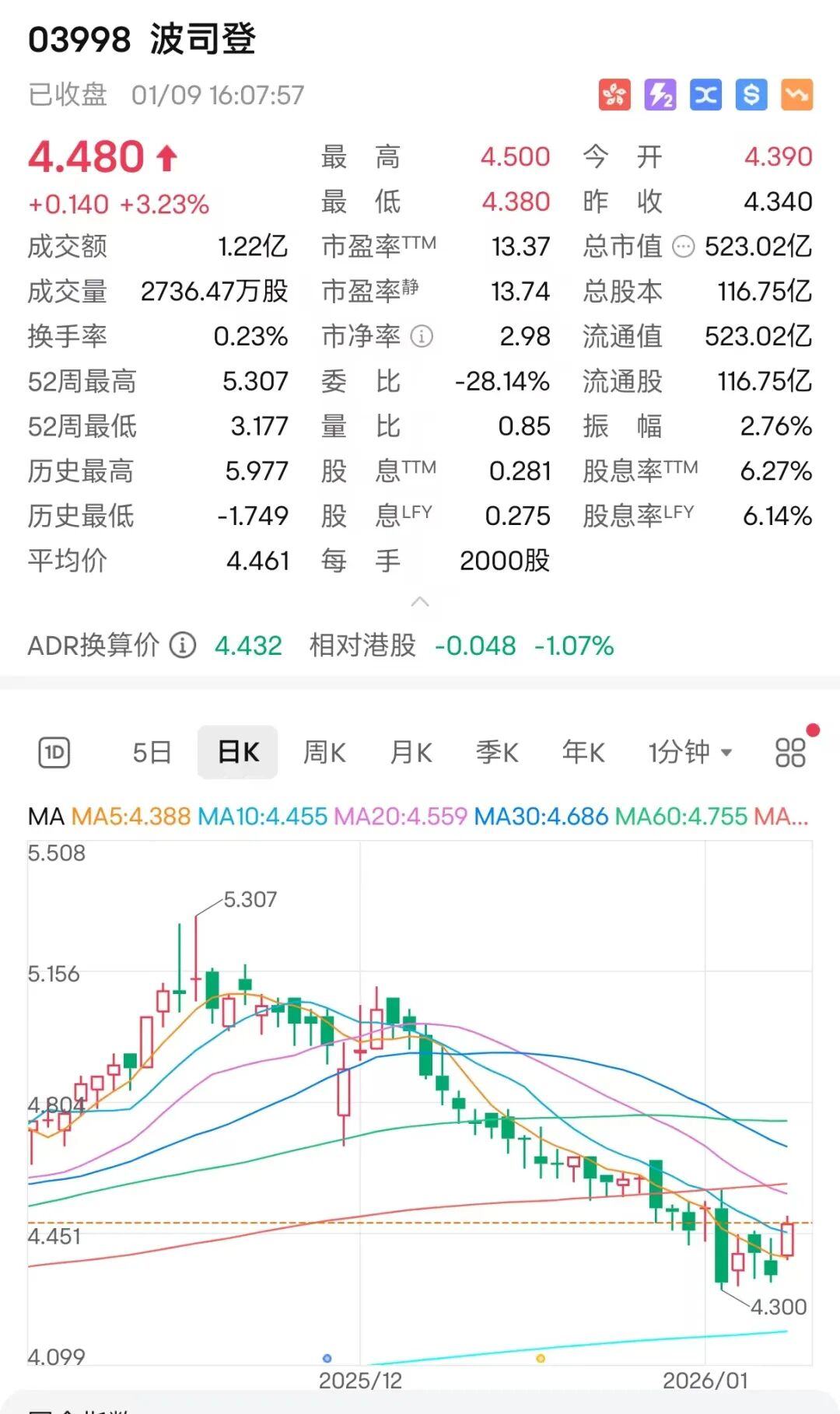Enable Level-2 quotes via lightning icon

tap(660, 95)
